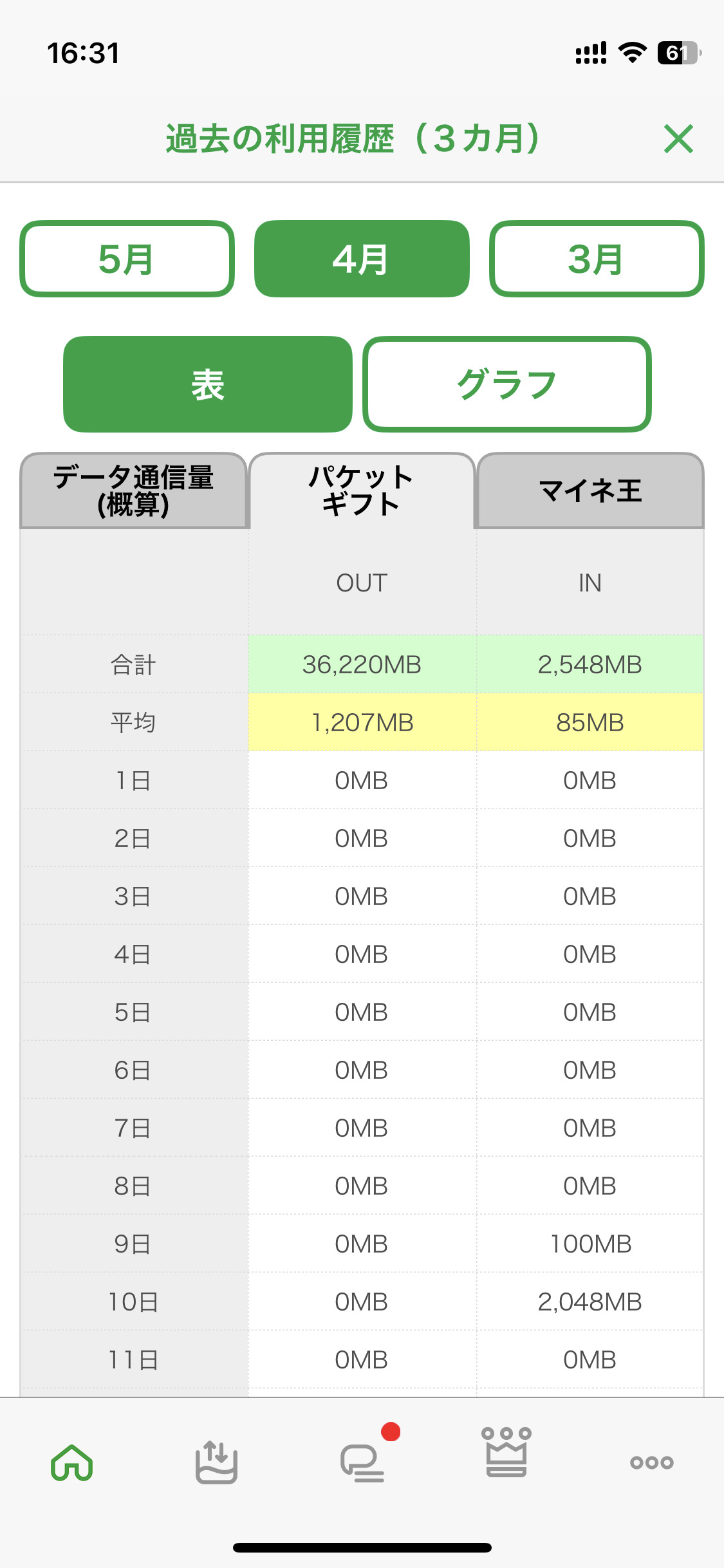Switch to the 3月 month tab

(597, 259)
